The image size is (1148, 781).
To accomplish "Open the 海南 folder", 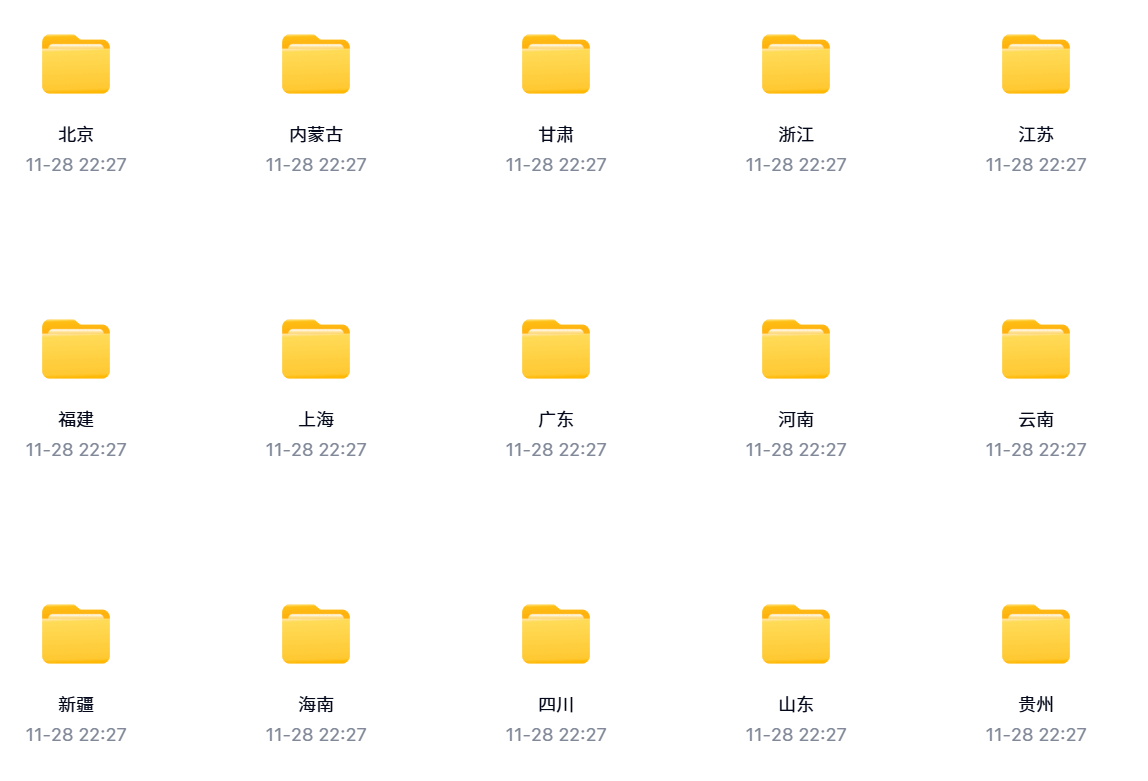I will click(x=316, y=635).
